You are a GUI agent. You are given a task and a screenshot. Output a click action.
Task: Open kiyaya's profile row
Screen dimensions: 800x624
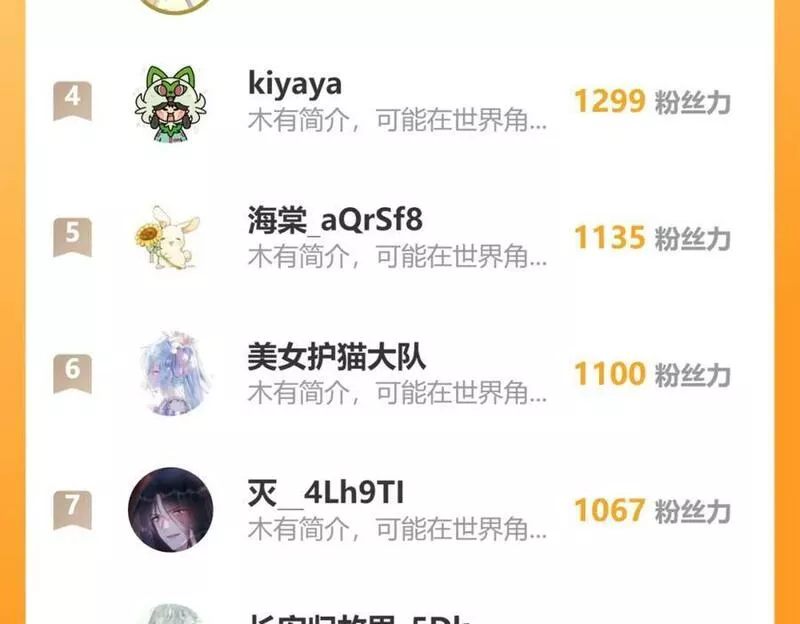coord(396,102)
